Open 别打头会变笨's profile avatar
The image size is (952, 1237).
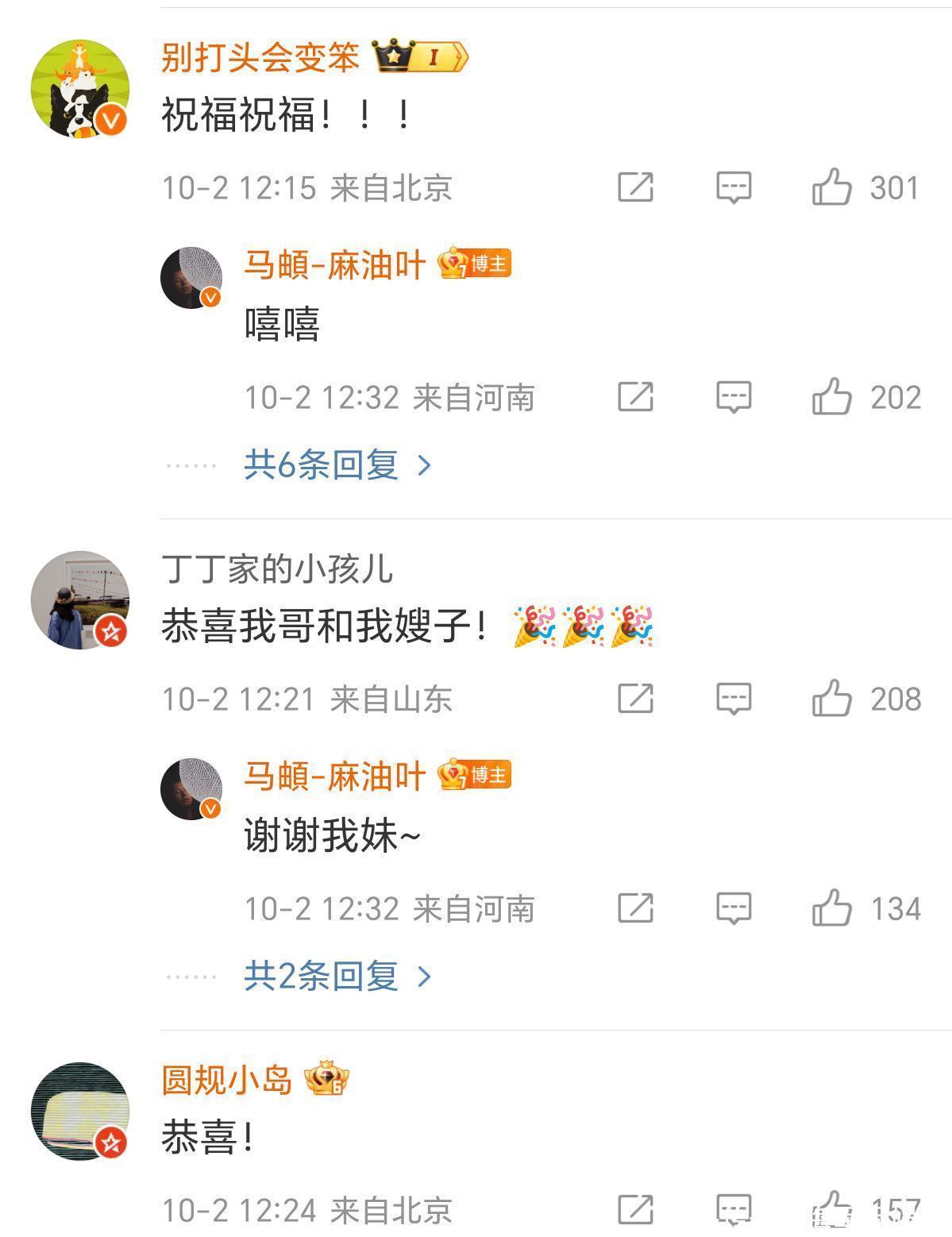point(79,89)
